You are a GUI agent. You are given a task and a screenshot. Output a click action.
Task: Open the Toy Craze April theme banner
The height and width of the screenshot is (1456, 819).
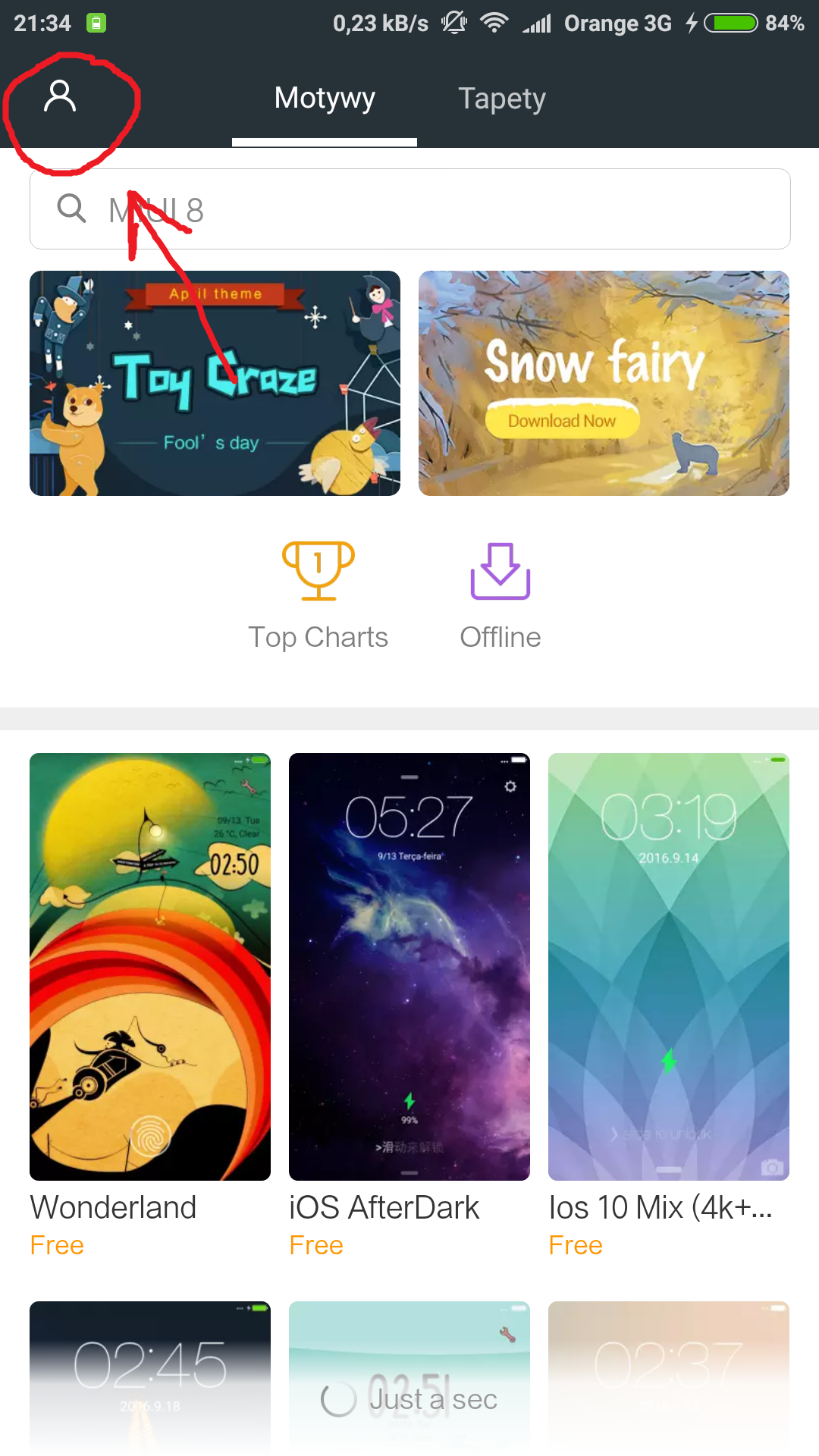[215, 383]
